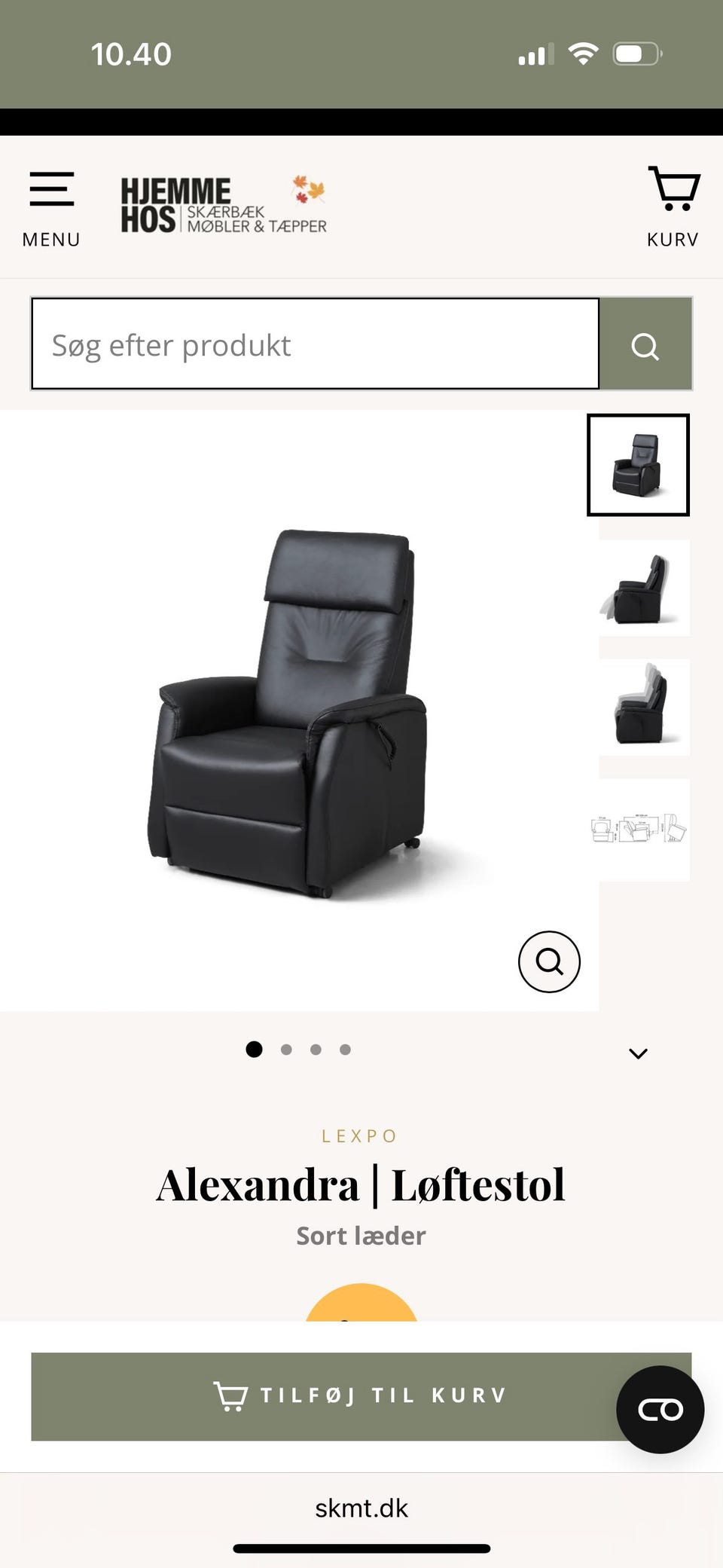The image size is (723, 1568).
Task: View the lifted-position chair thumbnail
Action: tap(643, 707)
